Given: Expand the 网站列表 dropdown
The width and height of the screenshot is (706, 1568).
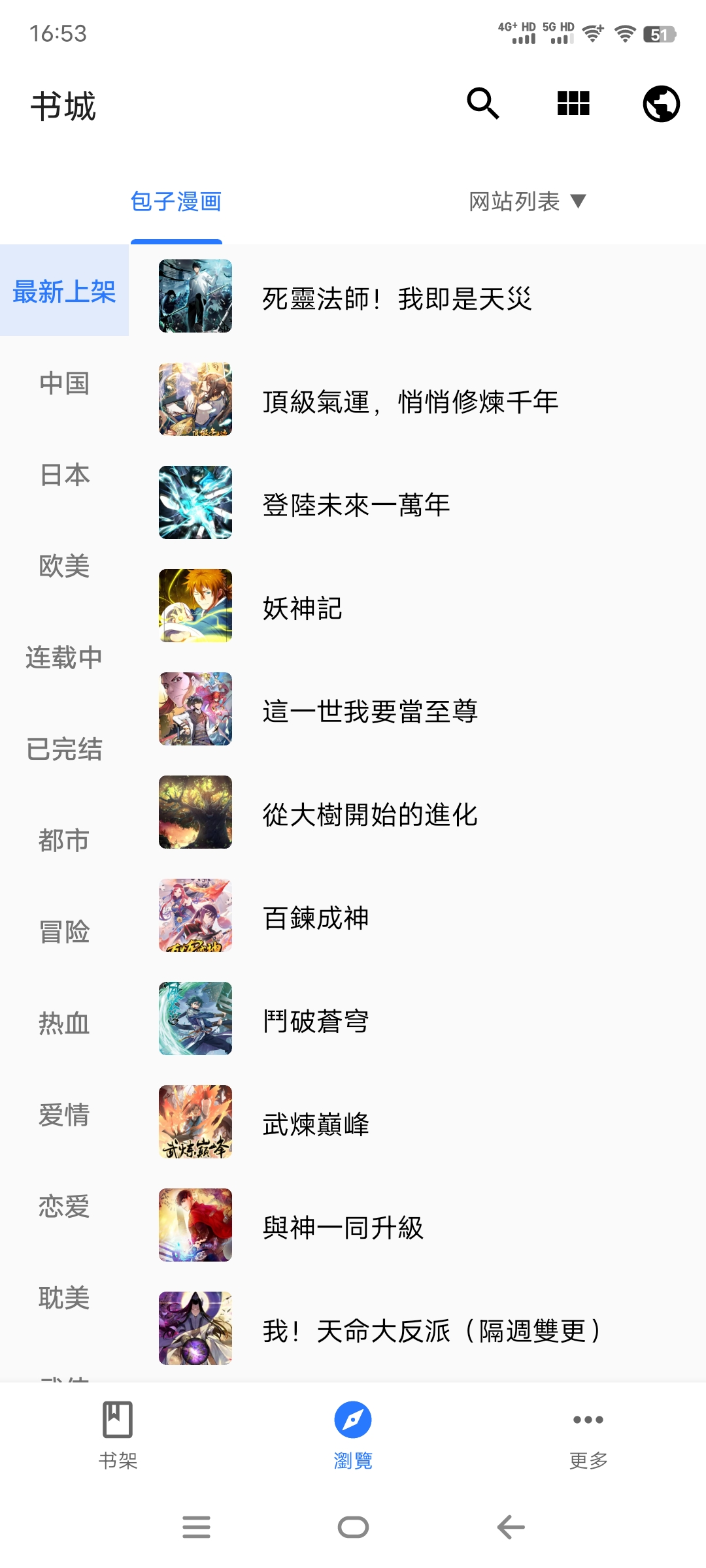Looking at the screenshot, I should point(527,201).
